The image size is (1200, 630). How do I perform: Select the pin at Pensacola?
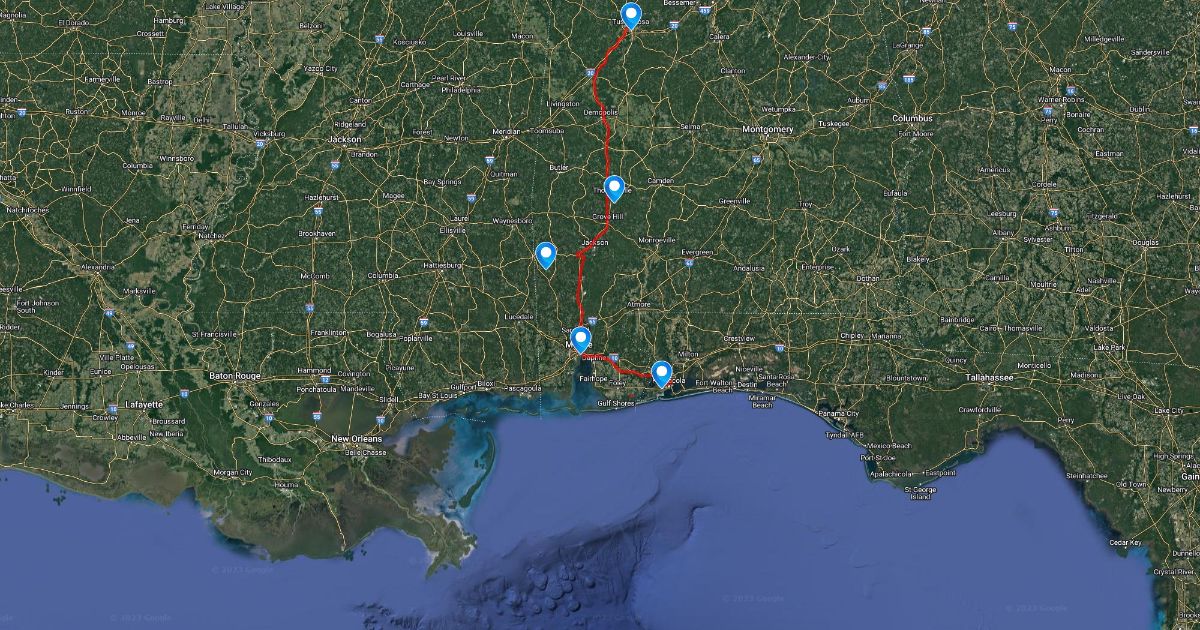(661, 373)
